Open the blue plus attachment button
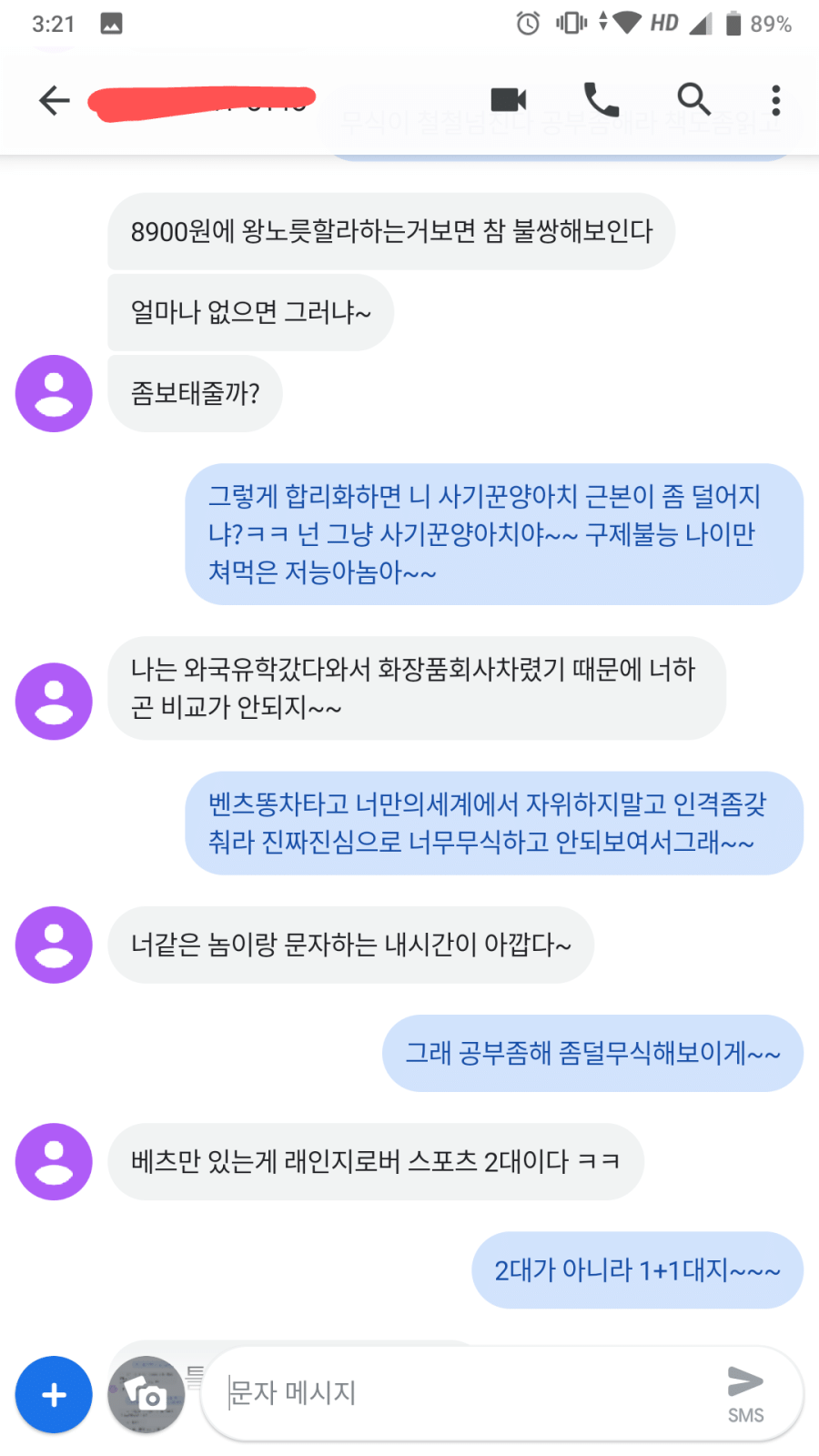This screenshot has height=1456, width=819. (54, 1394)
